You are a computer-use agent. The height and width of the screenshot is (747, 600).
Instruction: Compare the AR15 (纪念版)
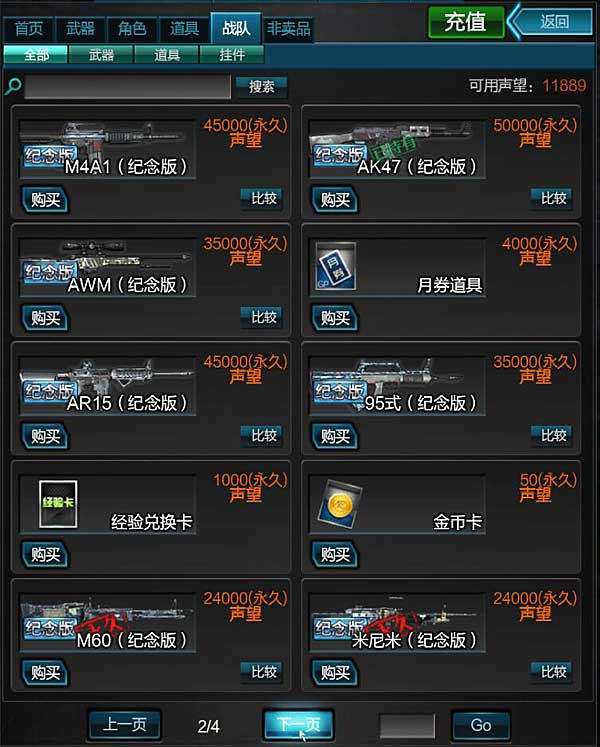click(263, 435)
